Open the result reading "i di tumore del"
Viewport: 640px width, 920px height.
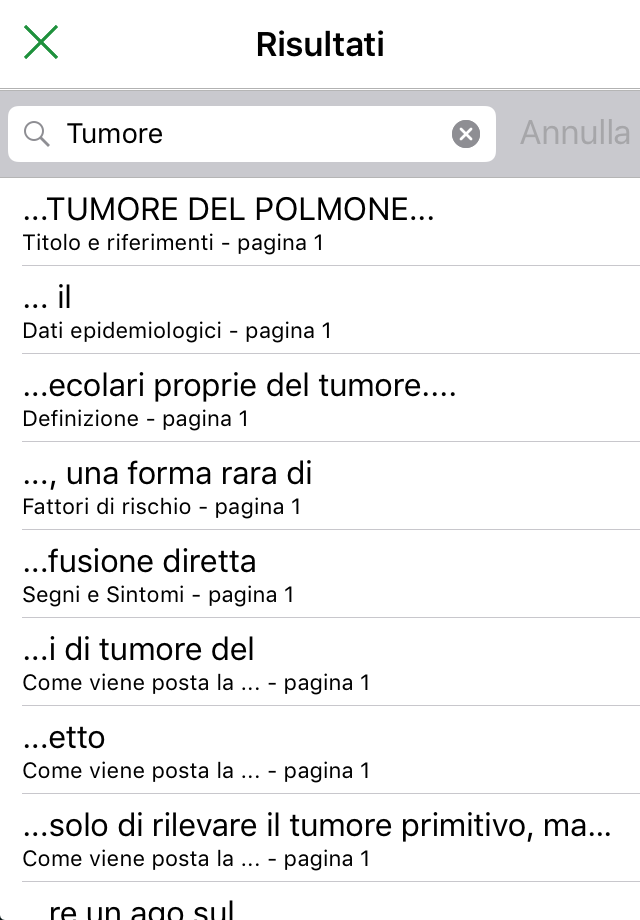[x=320, y=663]
